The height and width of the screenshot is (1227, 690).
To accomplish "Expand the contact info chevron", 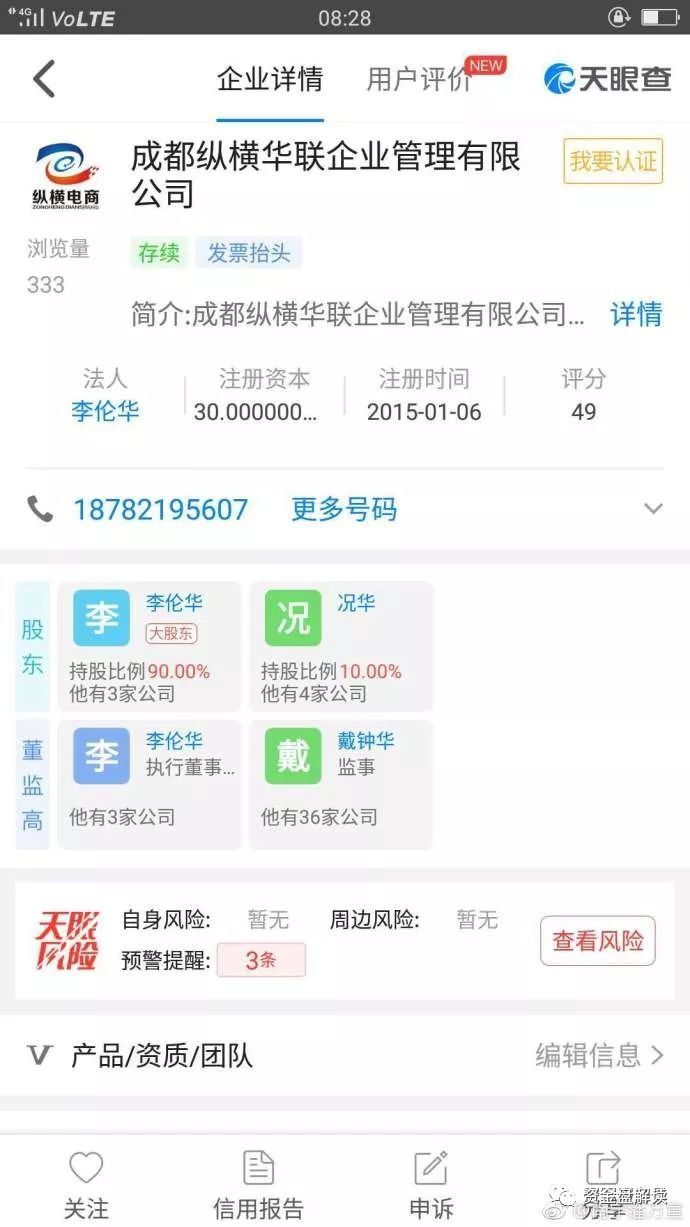I will (x=653, y=509).
